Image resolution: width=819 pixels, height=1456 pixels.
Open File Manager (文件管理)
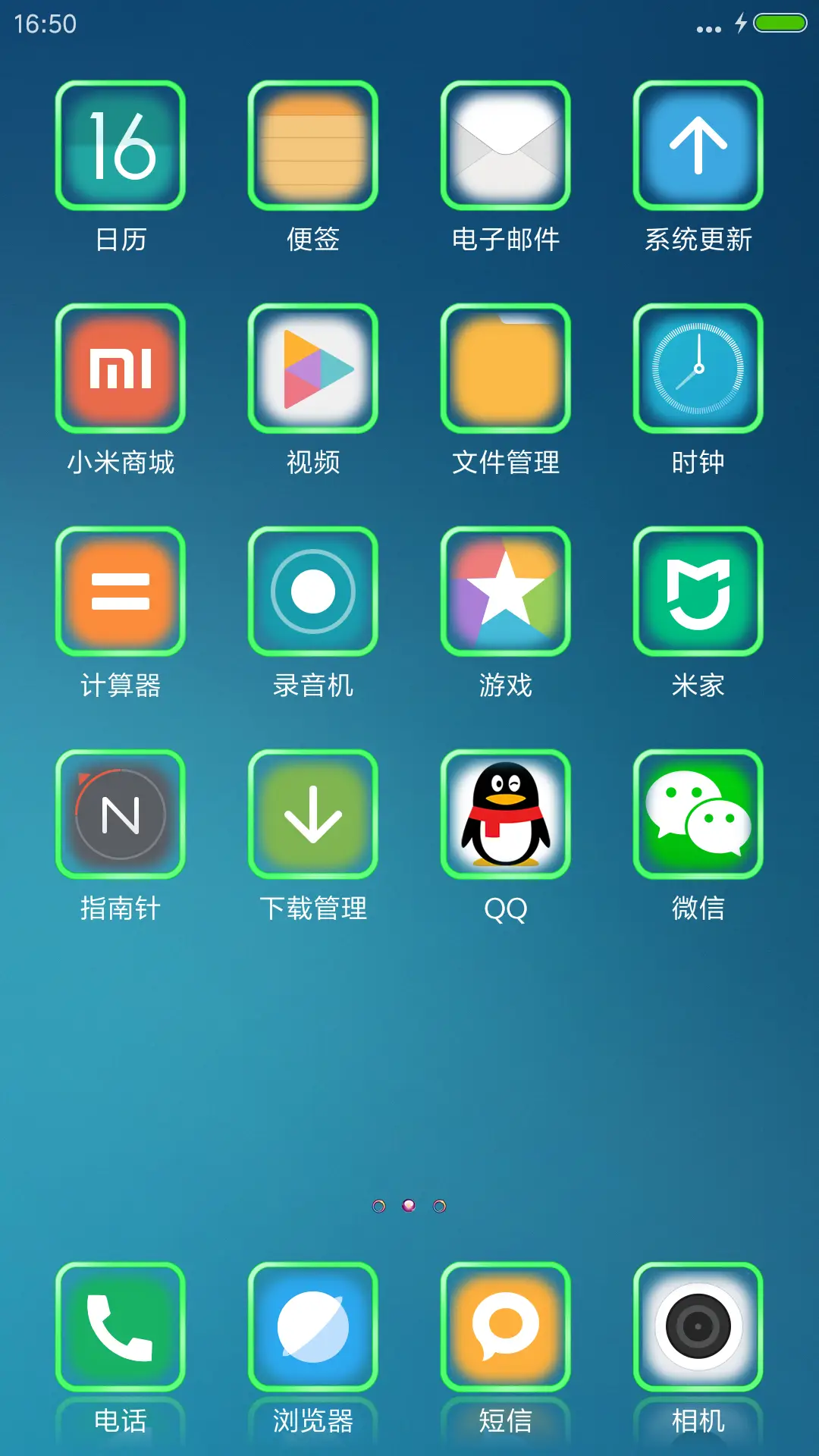[x=505, y=369]
